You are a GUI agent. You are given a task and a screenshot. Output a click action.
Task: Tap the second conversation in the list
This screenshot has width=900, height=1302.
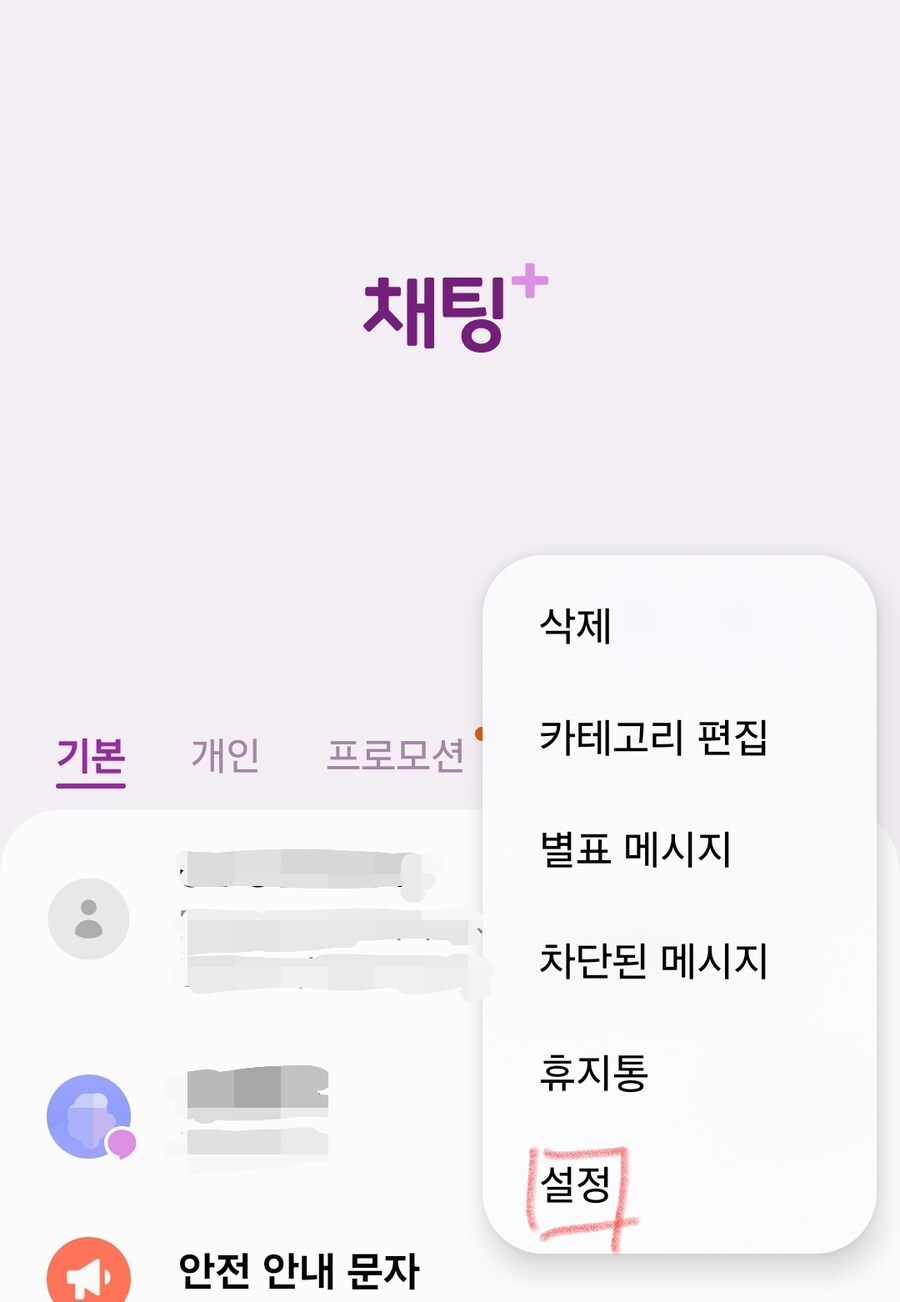[x=280, y=1117]
